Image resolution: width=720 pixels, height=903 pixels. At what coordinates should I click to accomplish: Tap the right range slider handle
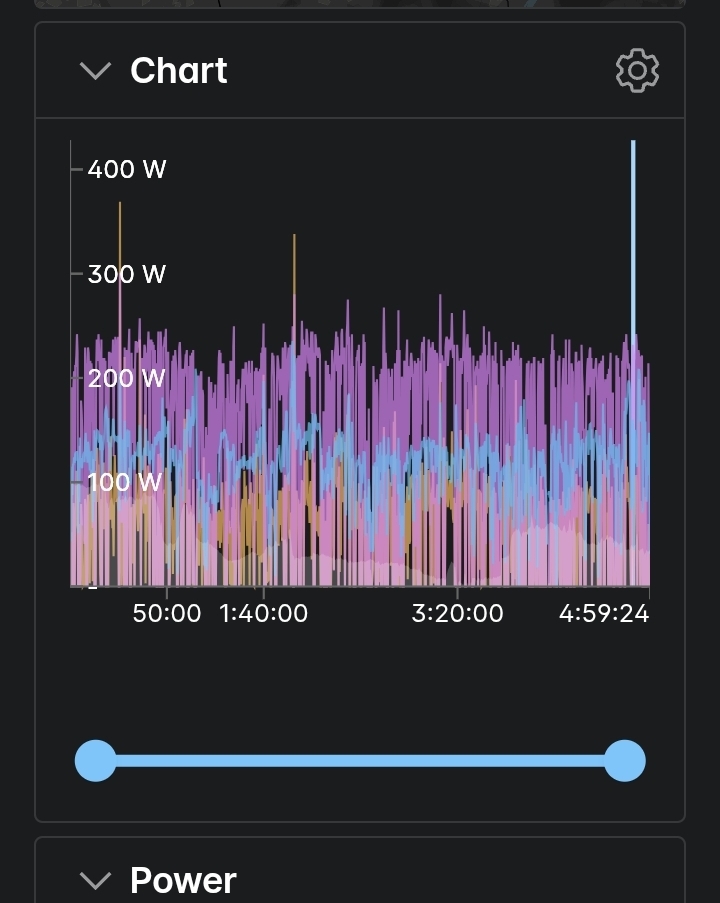625,761
